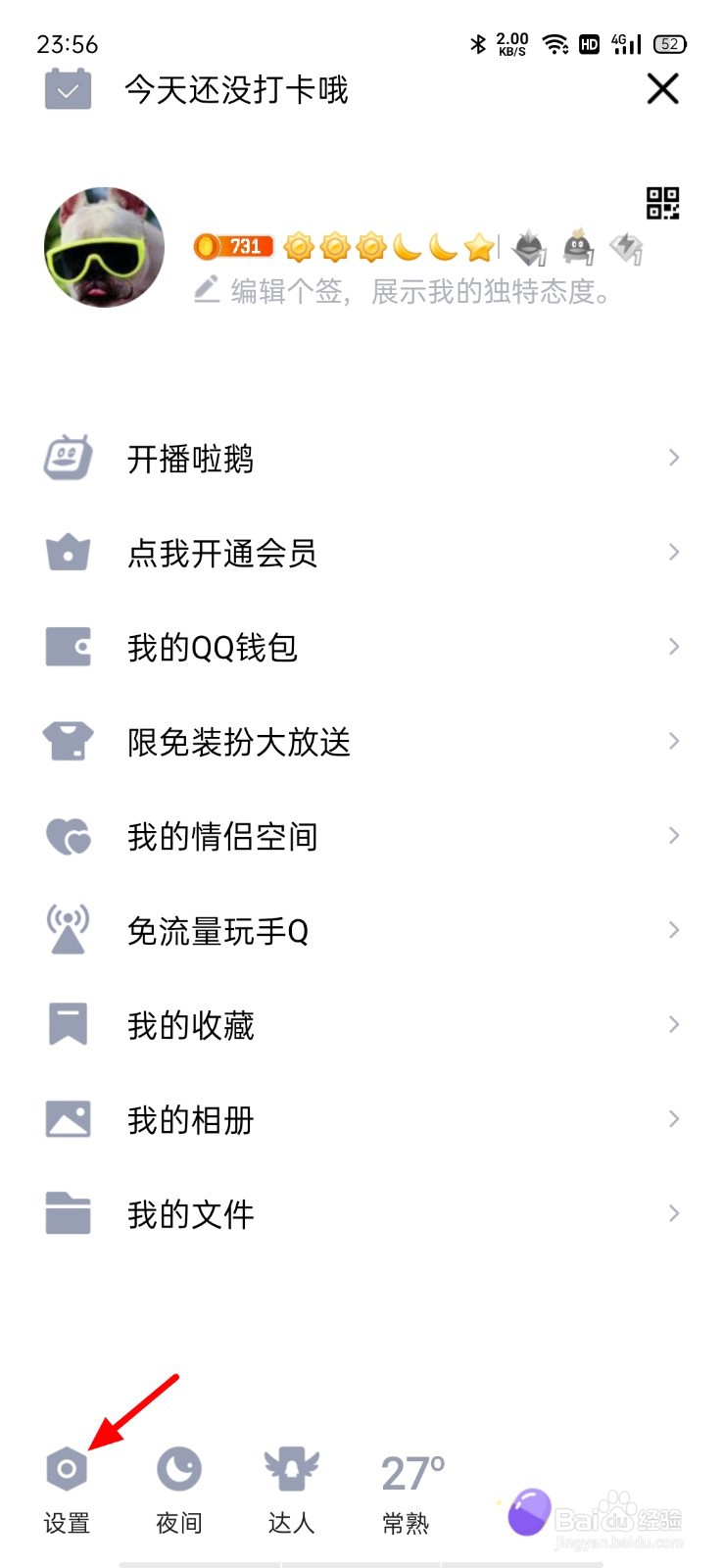Expand 我的QQ钱包 using its chevron
Image resolution: width=723 pixels, height=1568 pixels.
click(673, 646)
